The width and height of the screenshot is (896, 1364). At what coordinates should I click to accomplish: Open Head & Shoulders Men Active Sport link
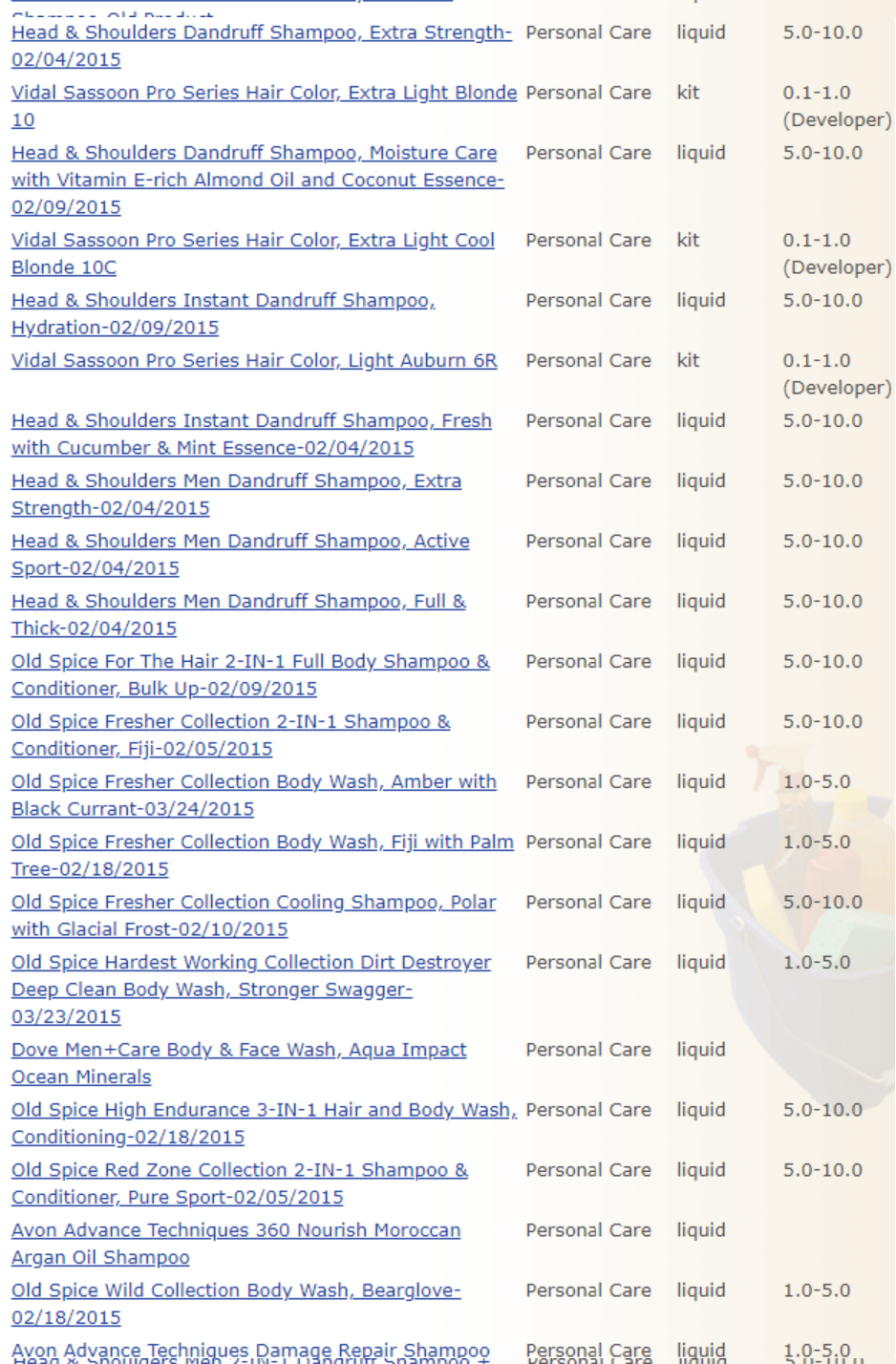[x=240, y=542]
